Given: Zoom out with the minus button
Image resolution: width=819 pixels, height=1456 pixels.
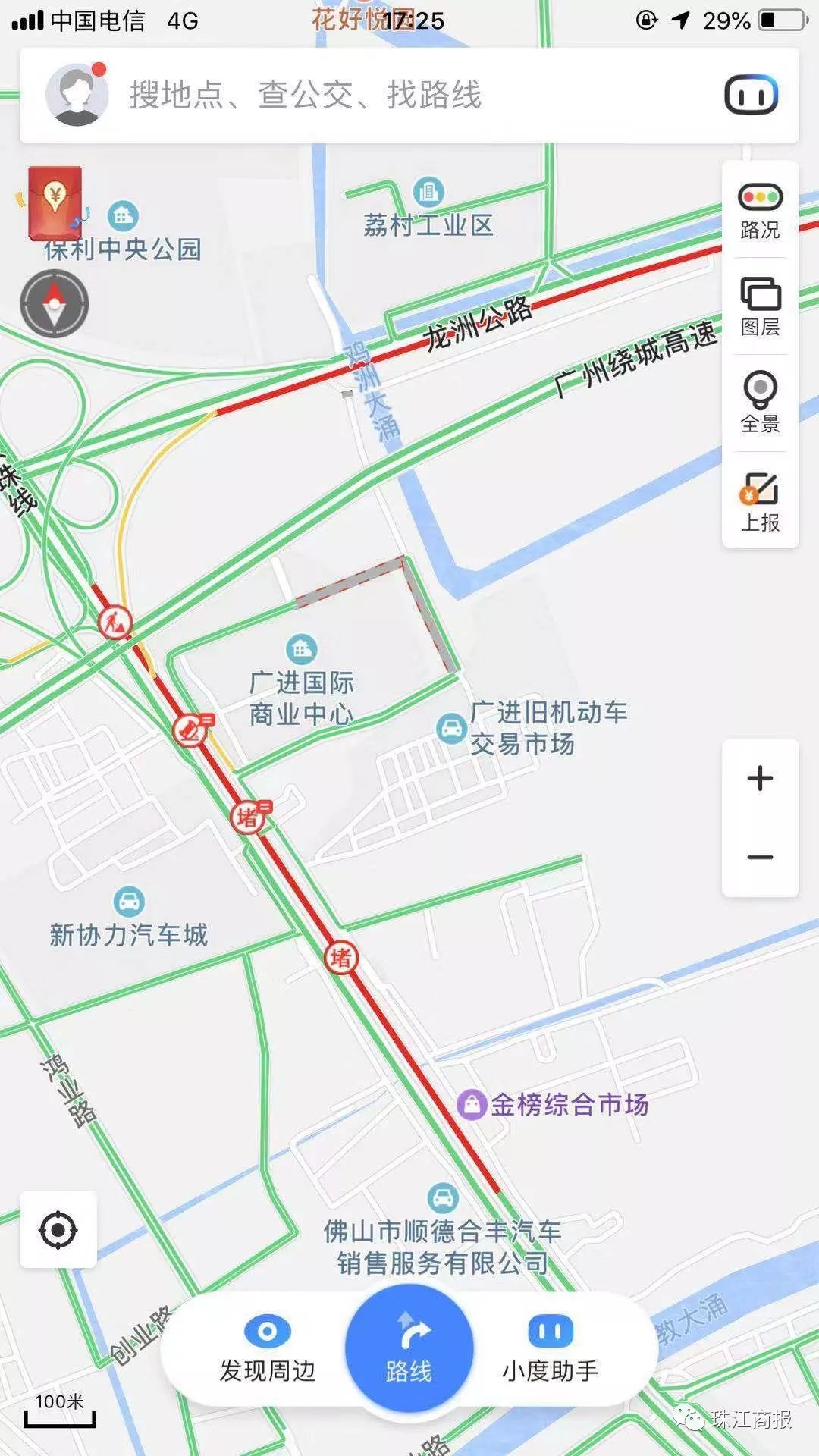Looking at the screenshot, I should 760,858.
